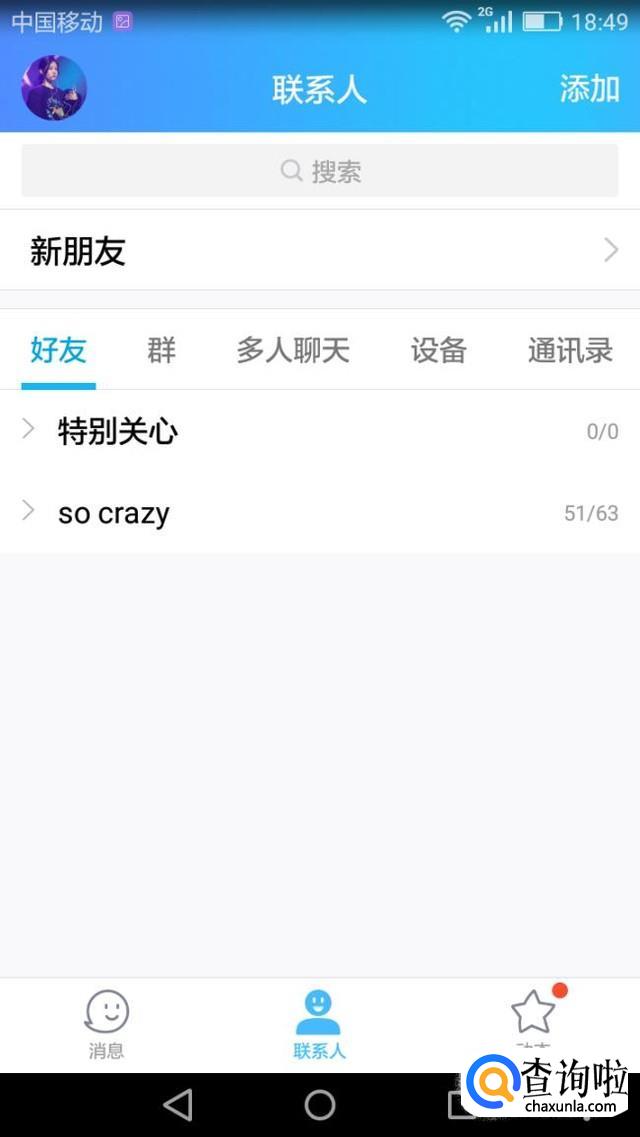640x1137 pixels.
Task: Select the 联系人 bottom tab
Action: 319,1024
